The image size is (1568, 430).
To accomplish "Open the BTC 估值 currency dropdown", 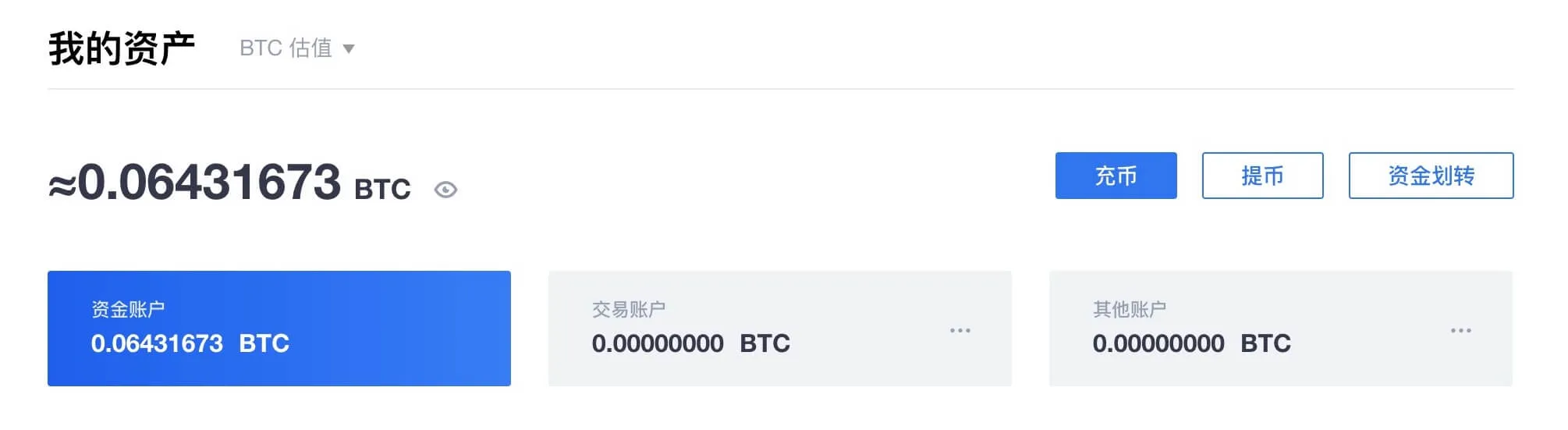I will coord(297,48).
